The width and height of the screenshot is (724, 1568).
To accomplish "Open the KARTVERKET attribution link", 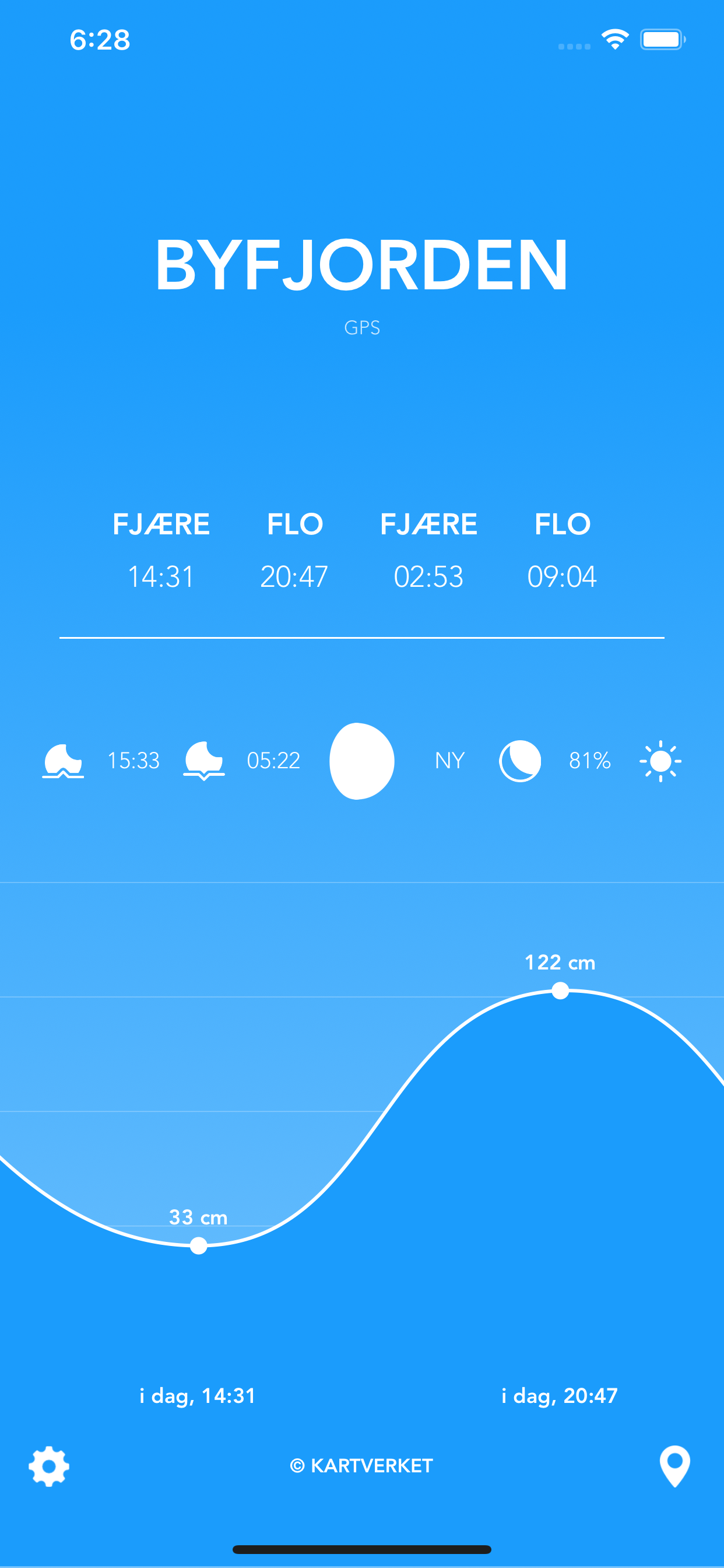I will coord(361,1466).
